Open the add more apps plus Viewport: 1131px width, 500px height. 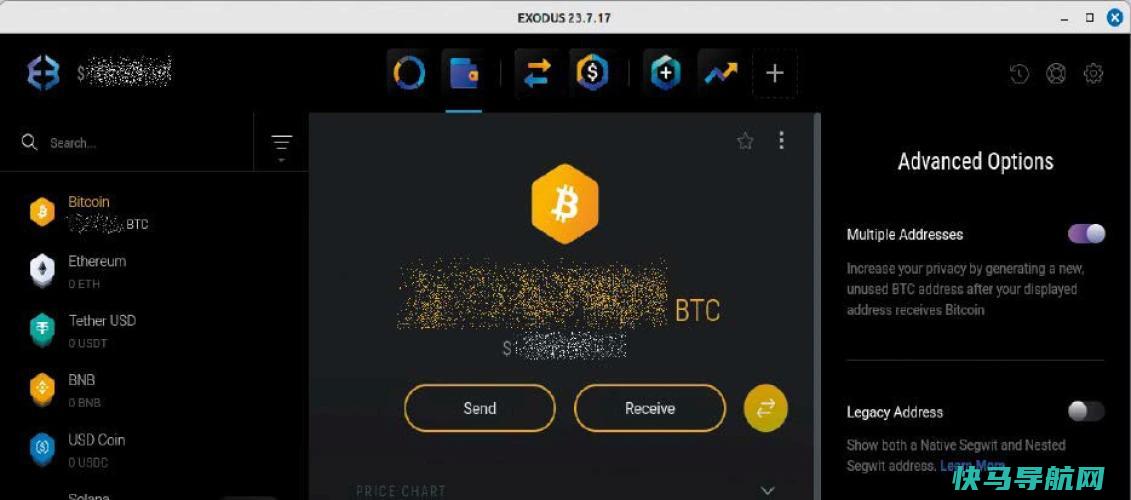774,73
